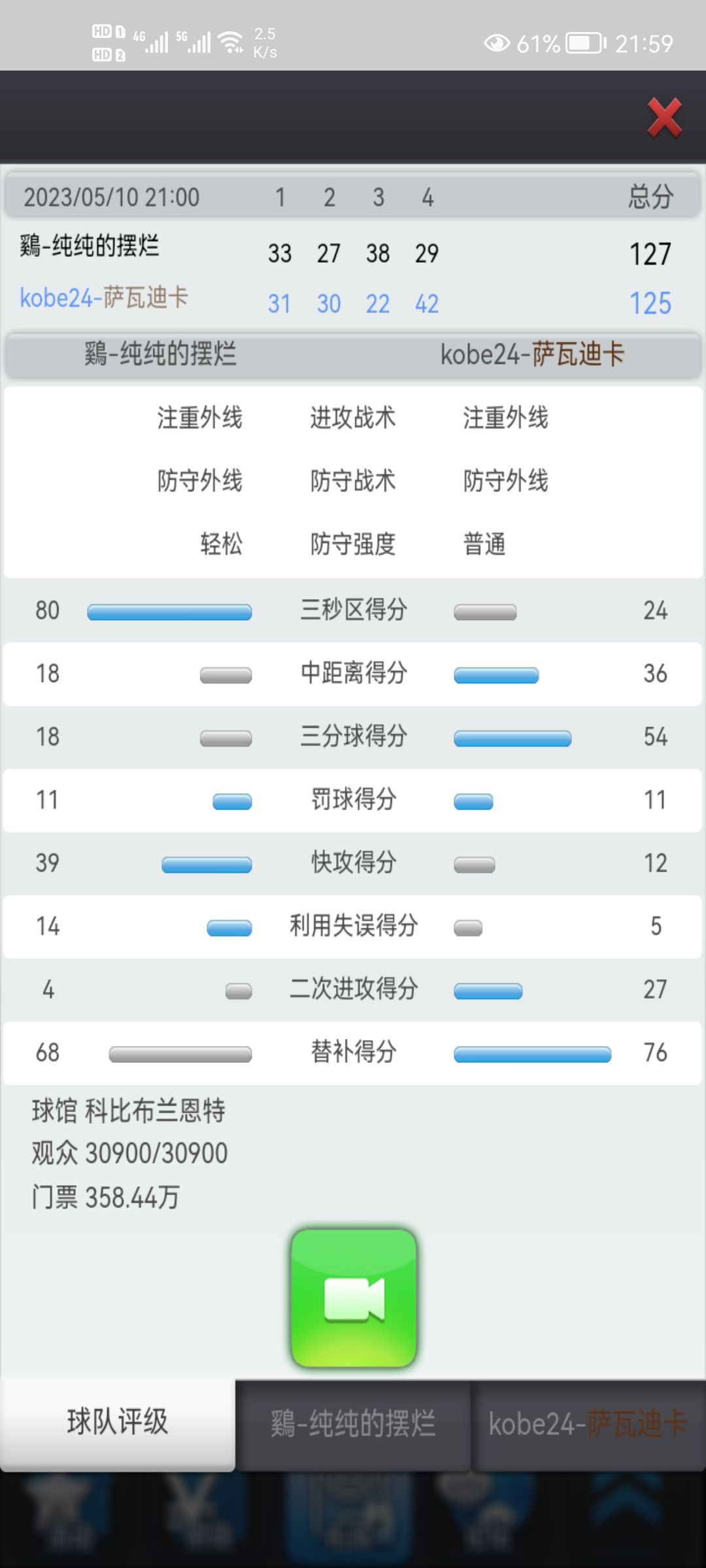Viewport: 706px width, 1568px height.
Task: Close the match report with red X
Action: (x=664, y=118)
